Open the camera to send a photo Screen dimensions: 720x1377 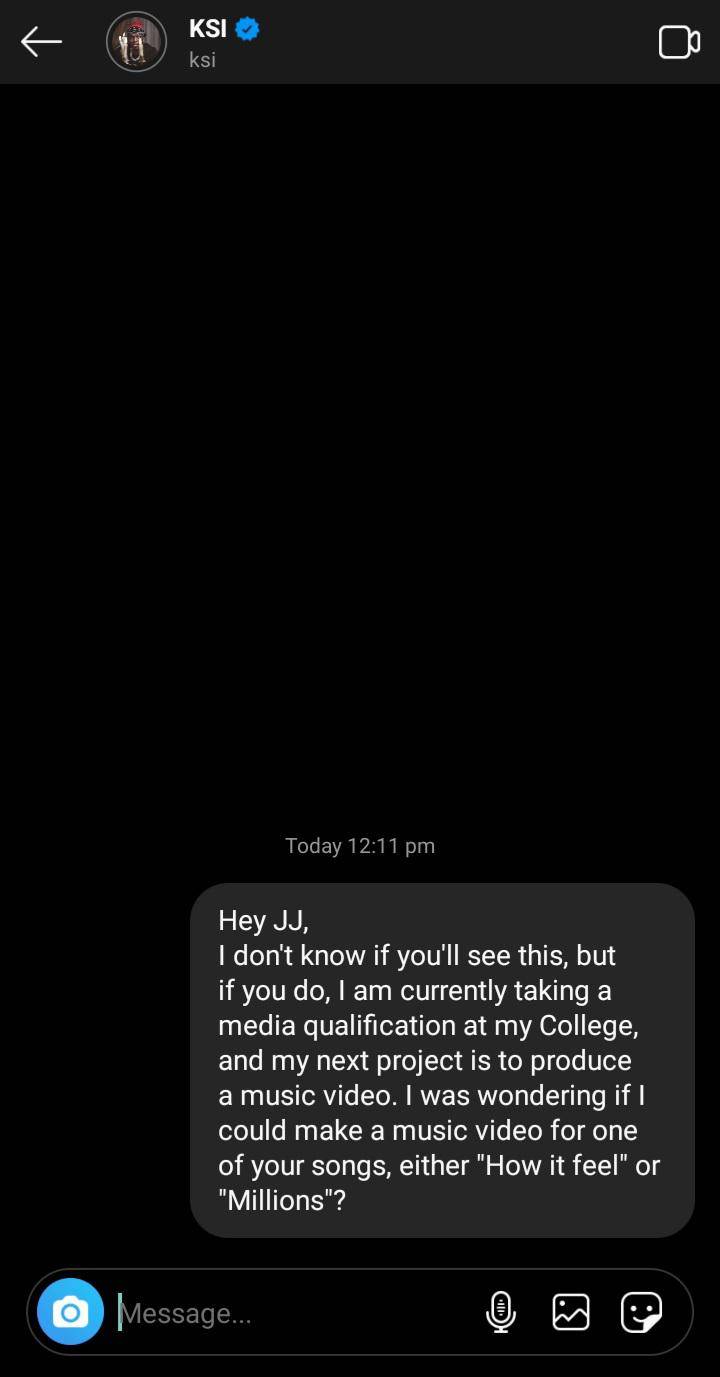(69, 1311)
